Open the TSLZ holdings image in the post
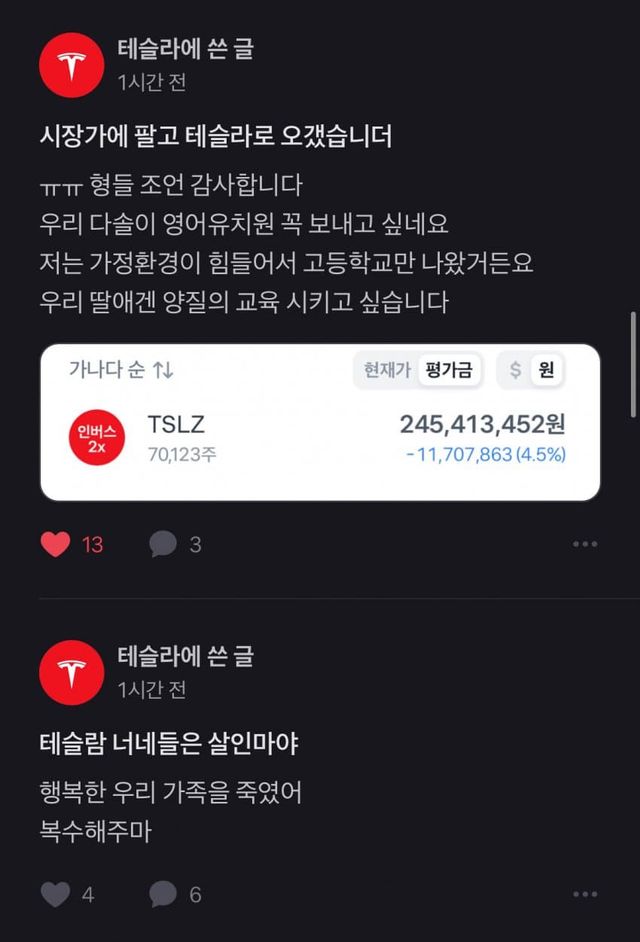Viewport: 640px width, 942px height. pos(320,422)
